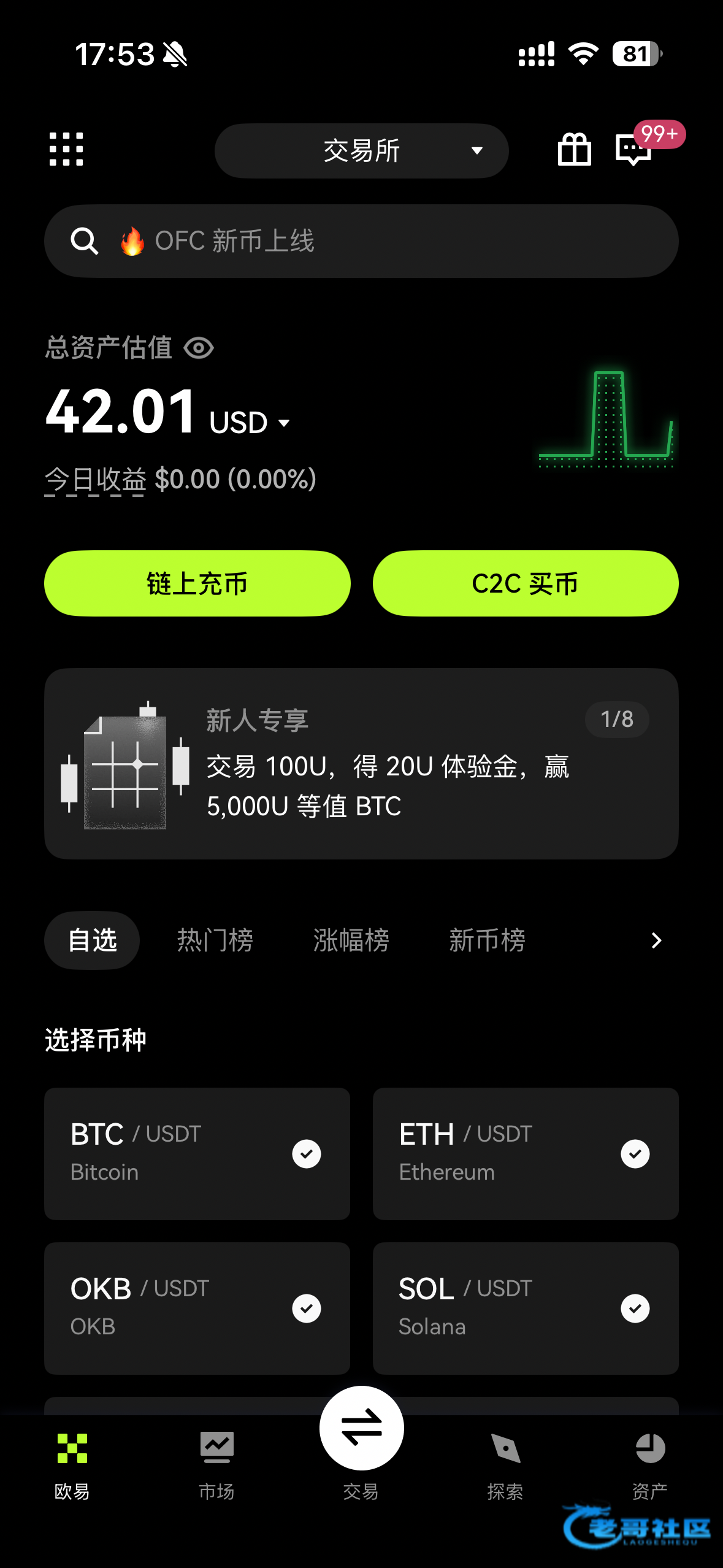Tap the 链上充币 button

click(197, 583)
